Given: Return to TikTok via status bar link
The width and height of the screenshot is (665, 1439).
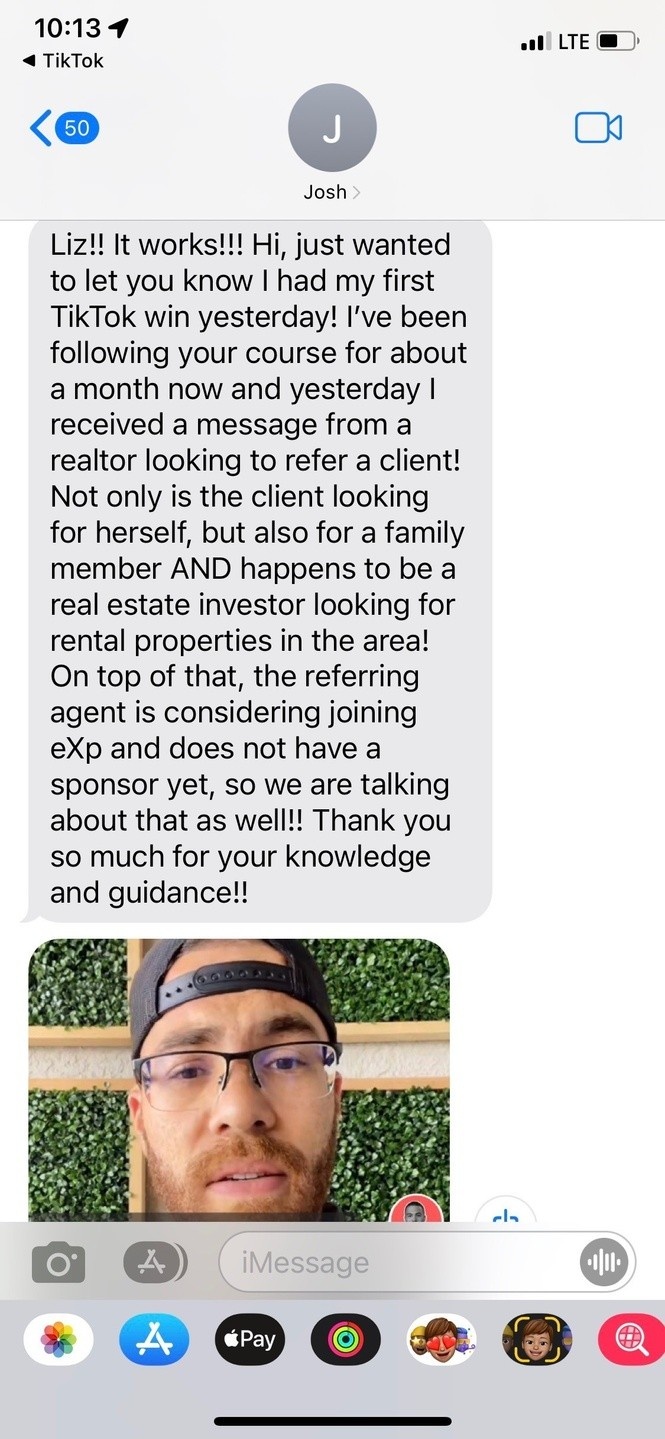Looking at the screenshot, I should (62, 61).
